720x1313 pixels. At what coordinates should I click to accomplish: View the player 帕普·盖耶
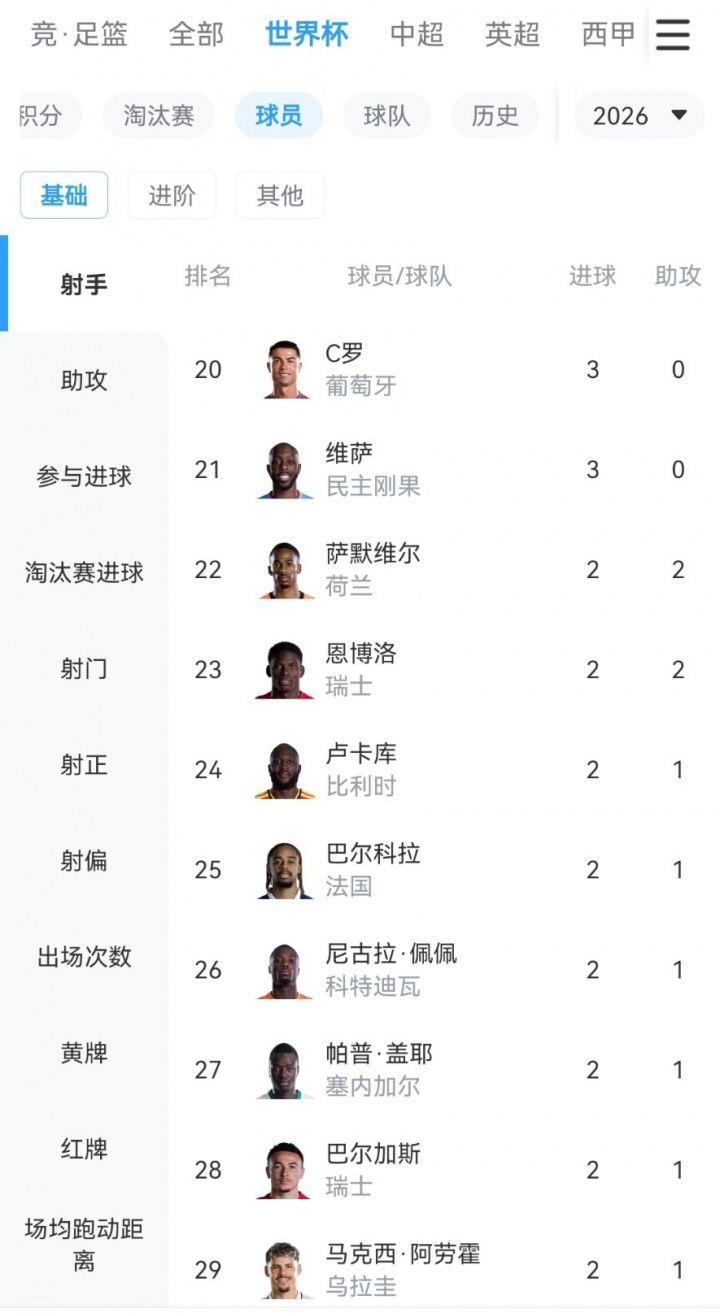(444, 1069)
